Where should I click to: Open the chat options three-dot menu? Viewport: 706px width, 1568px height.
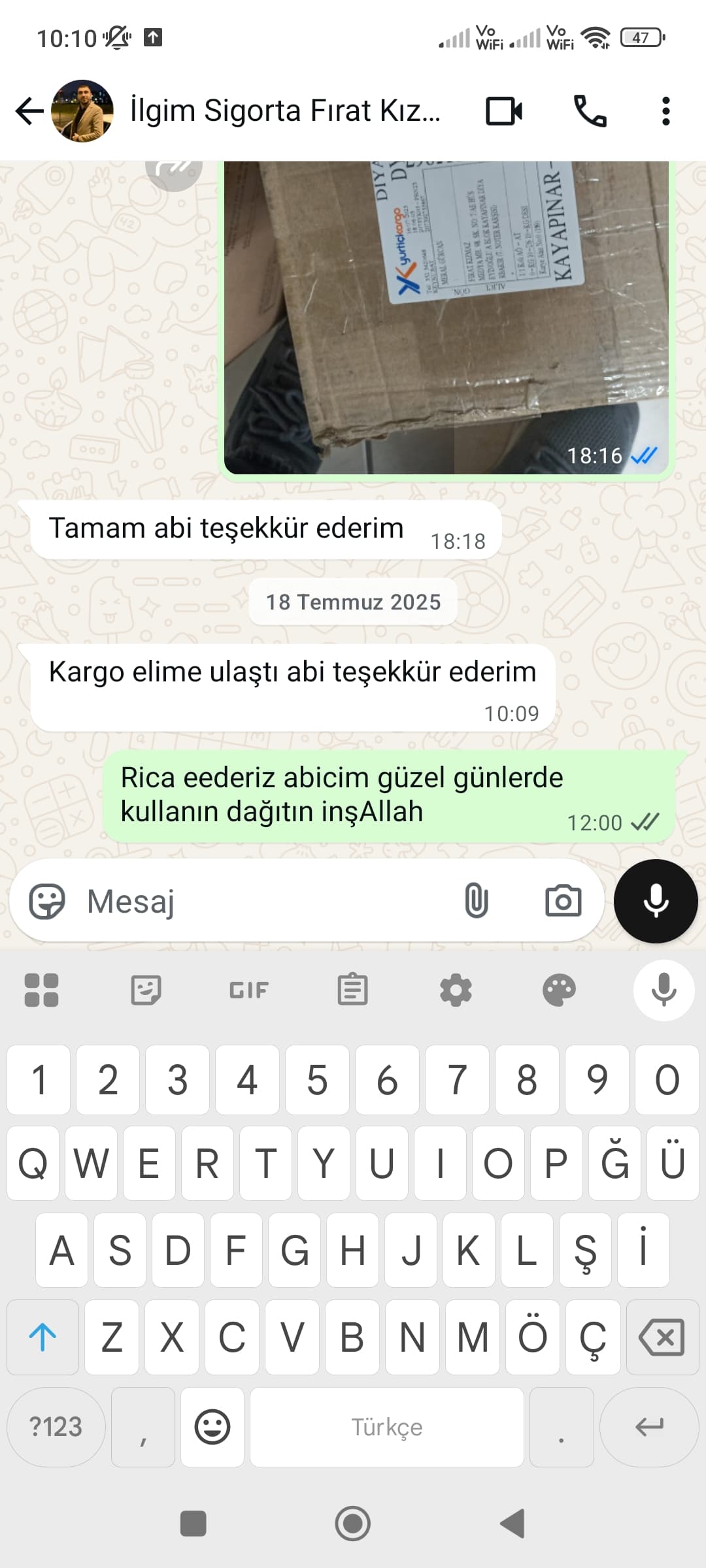click(x=667, y=111)
